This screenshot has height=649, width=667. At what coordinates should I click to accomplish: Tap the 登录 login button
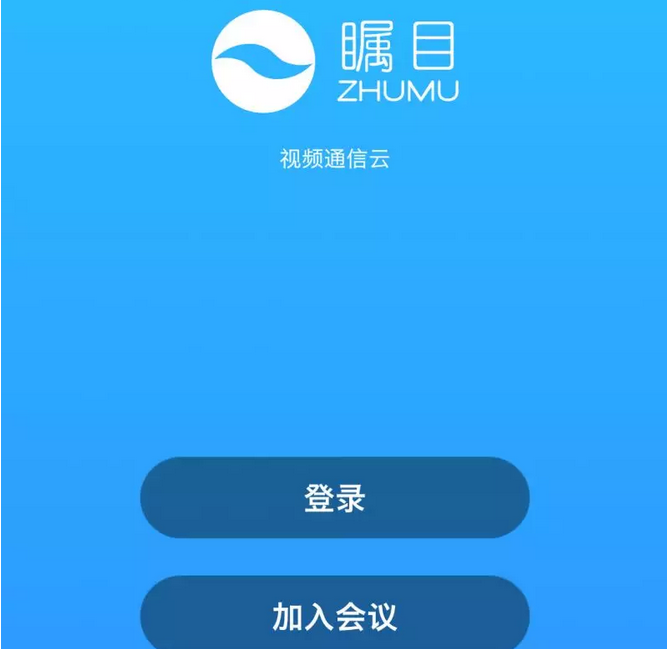(334, 498)
